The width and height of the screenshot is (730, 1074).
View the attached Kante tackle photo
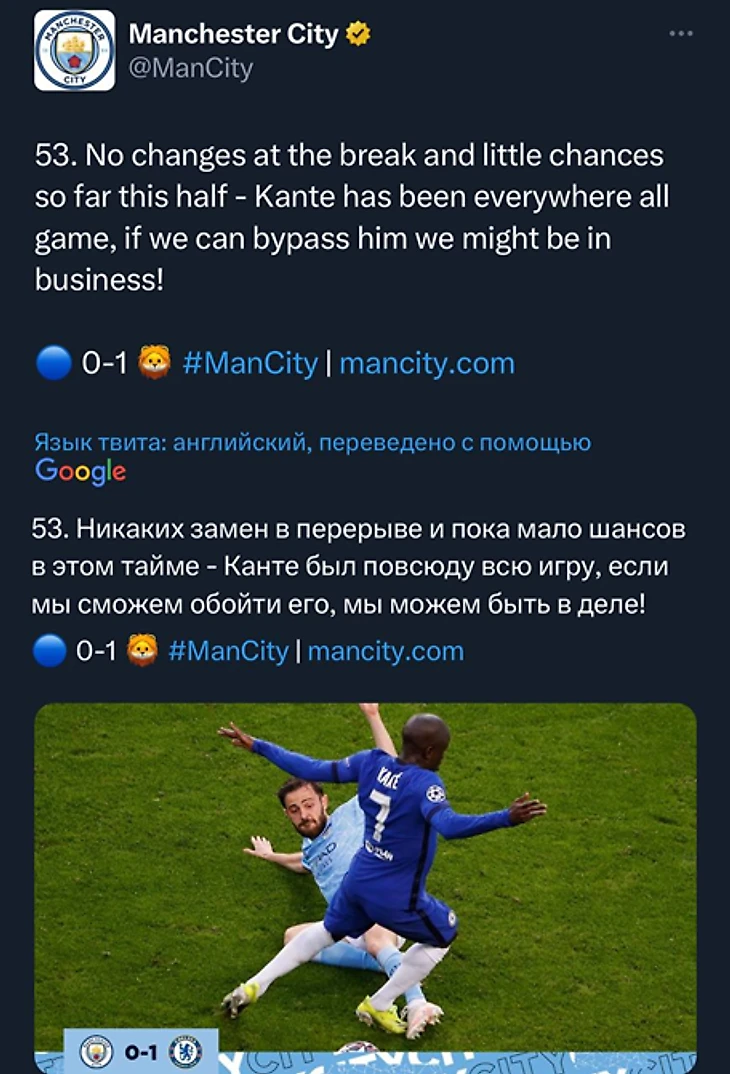(x=365, y=880)
